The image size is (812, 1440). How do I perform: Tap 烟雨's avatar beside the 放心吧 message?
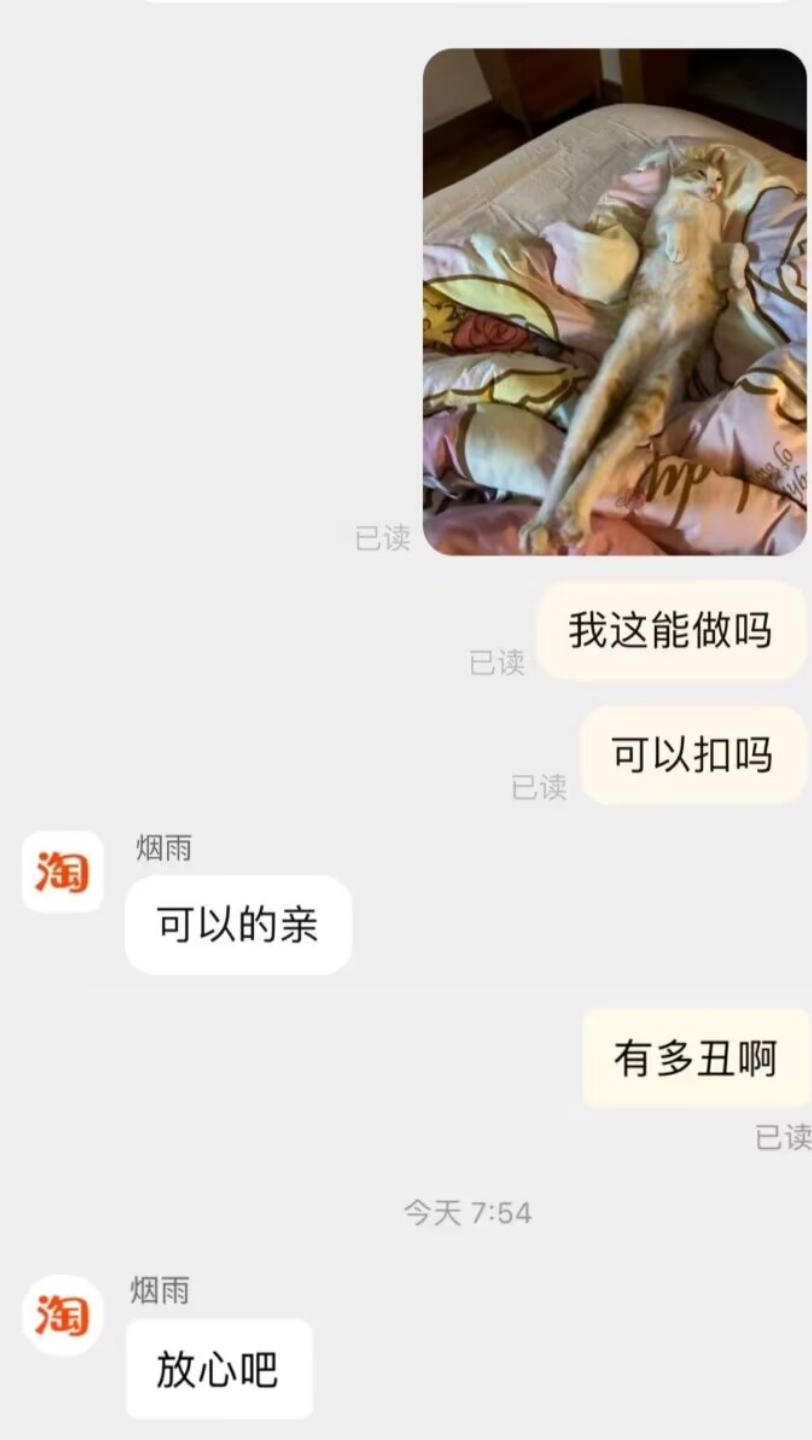coord(63,1315)
